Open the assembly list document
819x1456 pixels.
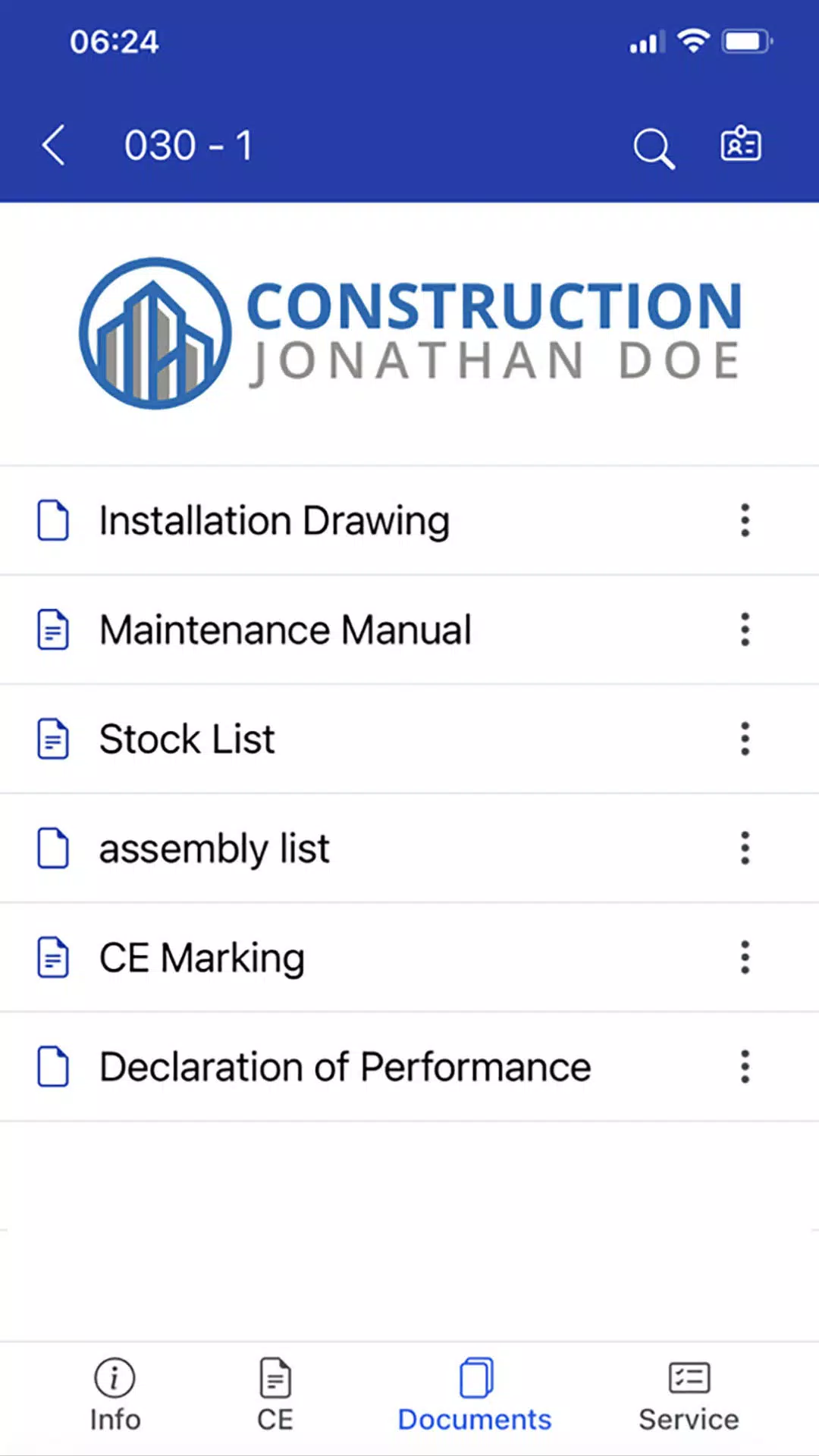coord(409,849)
